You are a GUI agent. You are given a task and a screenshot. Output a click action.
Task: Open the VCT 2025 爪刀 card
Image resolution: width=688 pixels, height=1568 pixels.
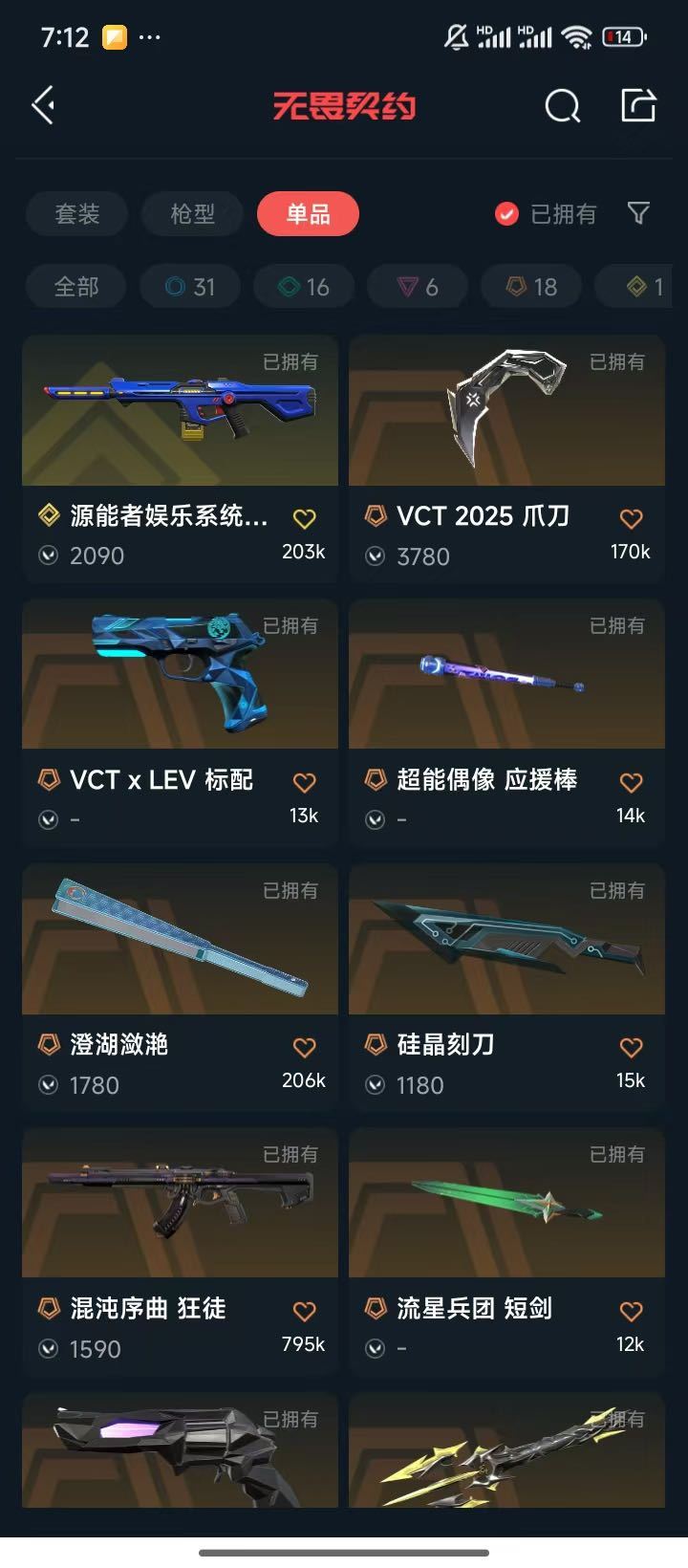pos(506,458)
